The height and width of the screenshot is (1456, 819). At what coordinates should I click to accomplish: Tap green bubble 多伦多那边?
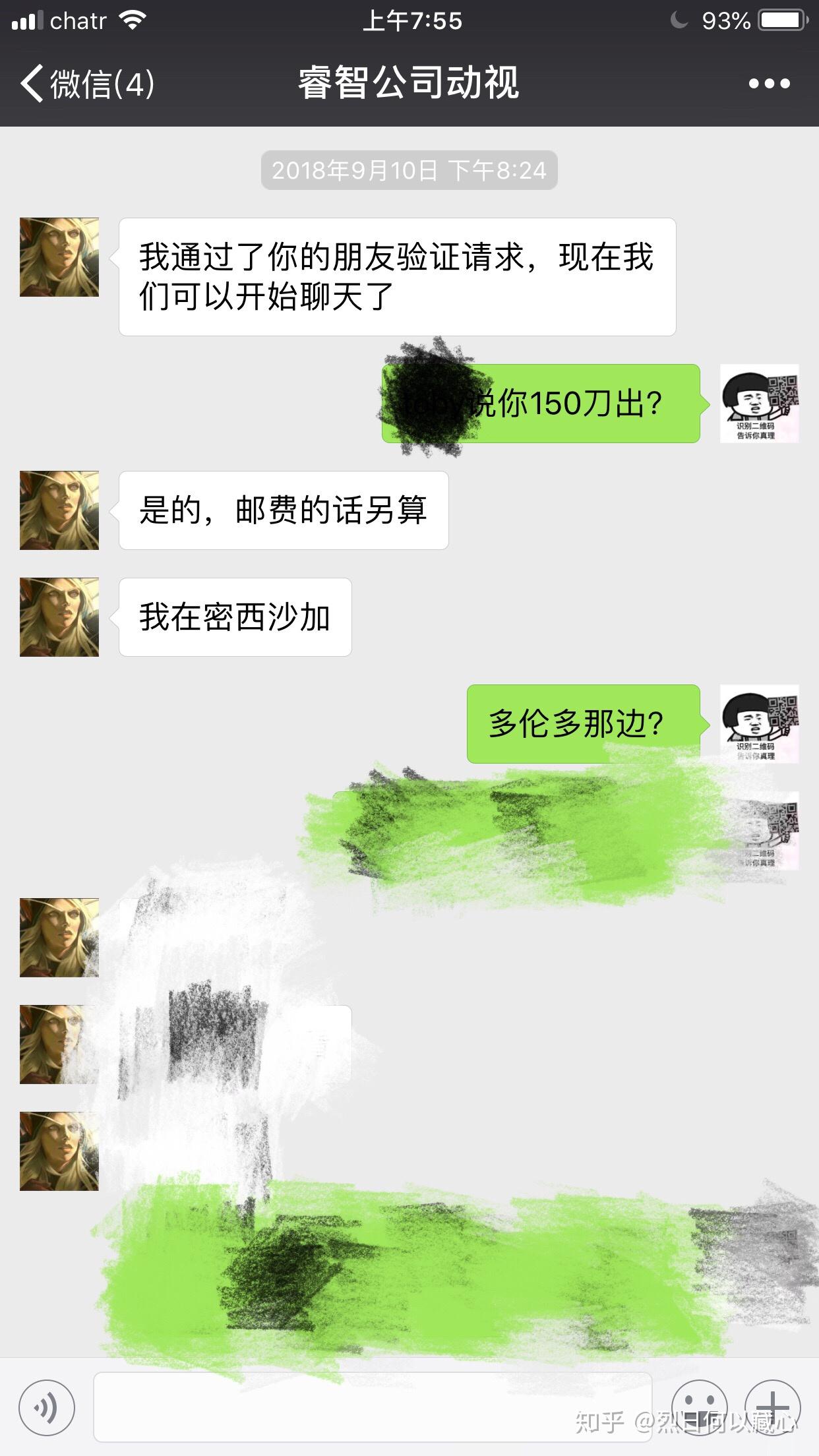point(579,723)
